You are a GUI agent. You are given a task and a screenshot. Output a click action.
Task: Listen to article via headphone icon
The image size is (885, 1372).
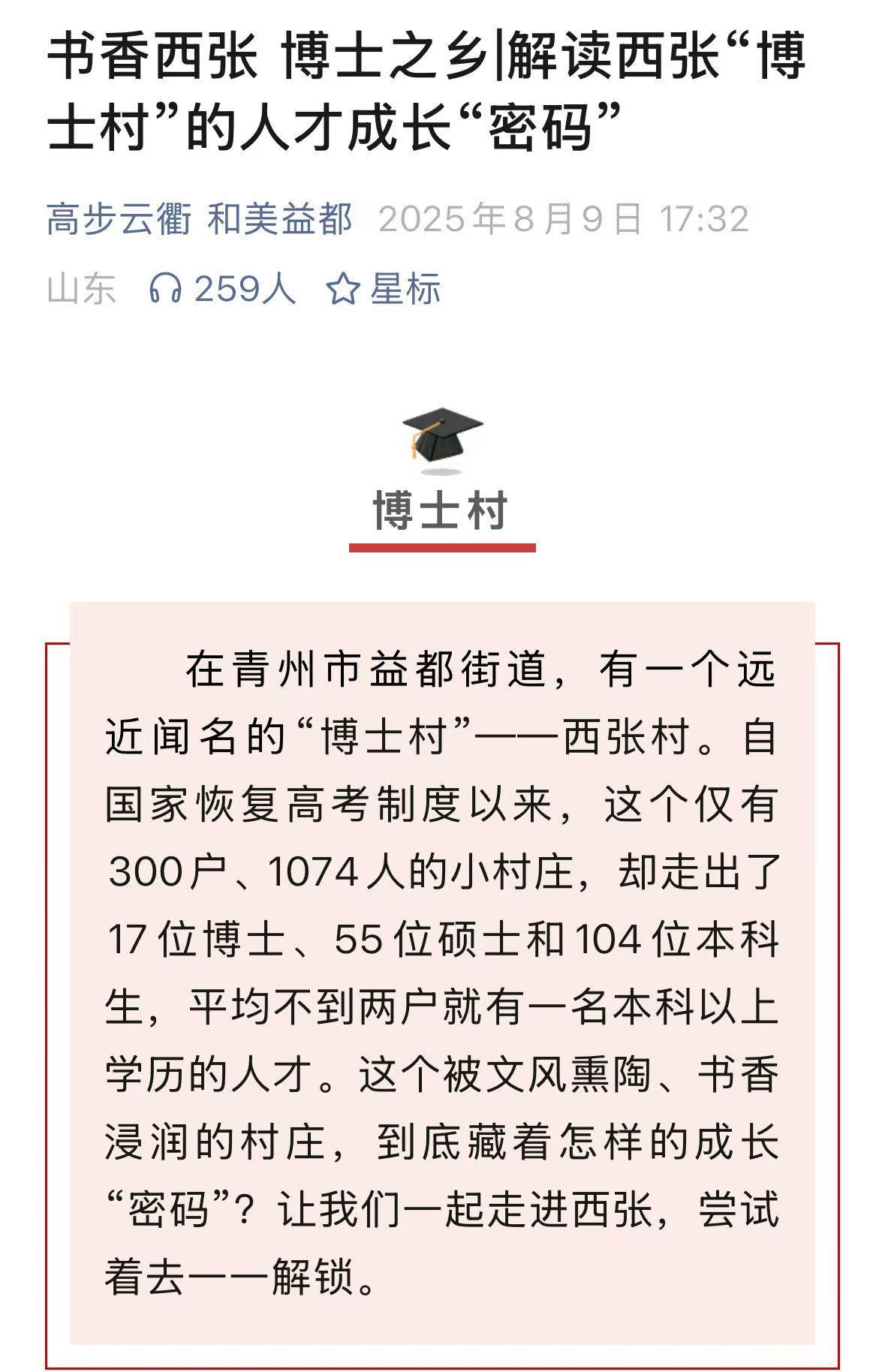click(166, 288)
